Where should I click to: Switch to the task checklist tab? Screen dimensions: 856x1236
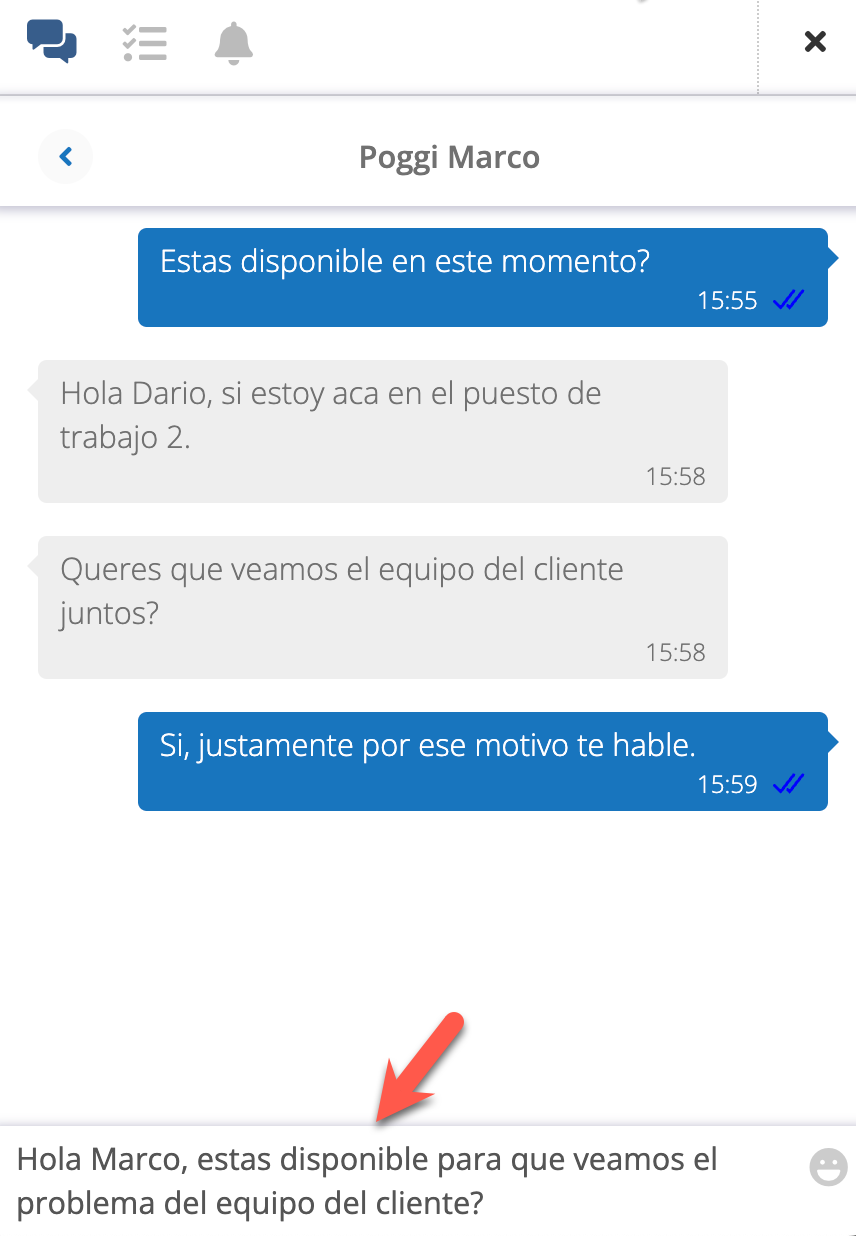pyautogui.click(x=144, y=43)
